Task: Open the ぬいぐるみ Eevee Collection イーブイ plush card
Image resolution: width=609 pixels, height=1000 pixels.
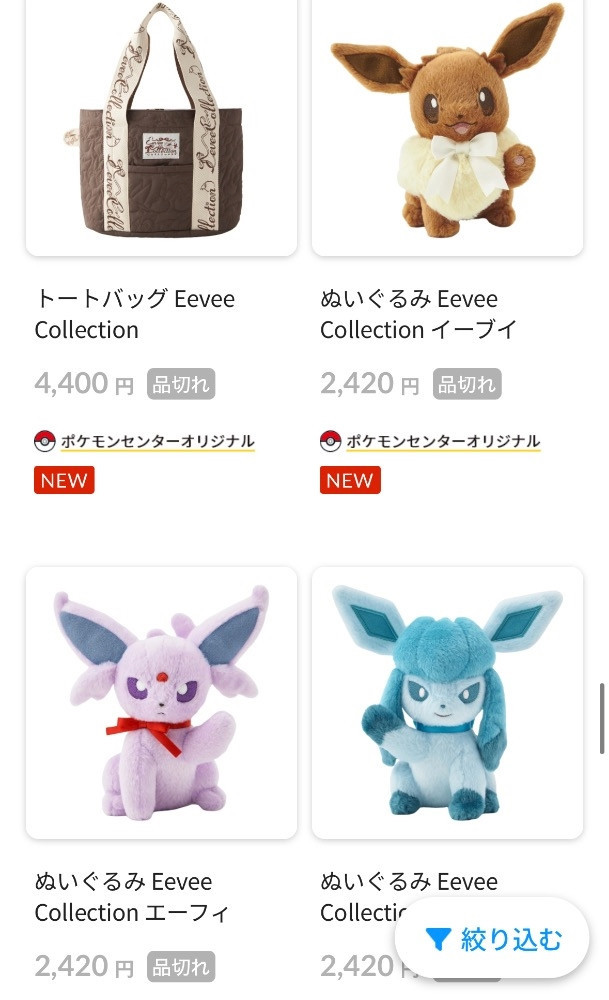Action: click(447, 130)
